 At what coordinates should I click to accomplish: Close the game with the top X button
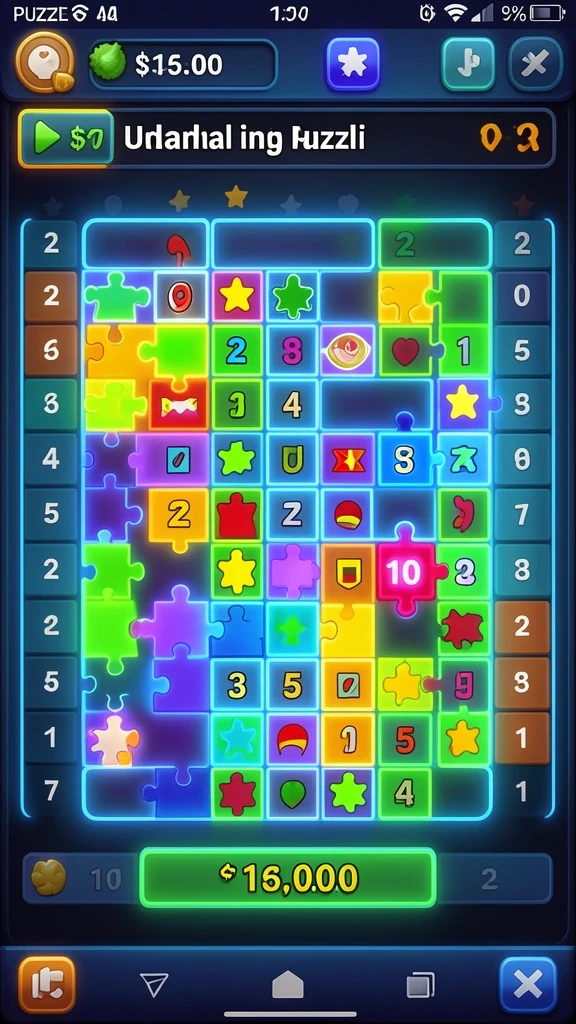(x=535, y=63)
